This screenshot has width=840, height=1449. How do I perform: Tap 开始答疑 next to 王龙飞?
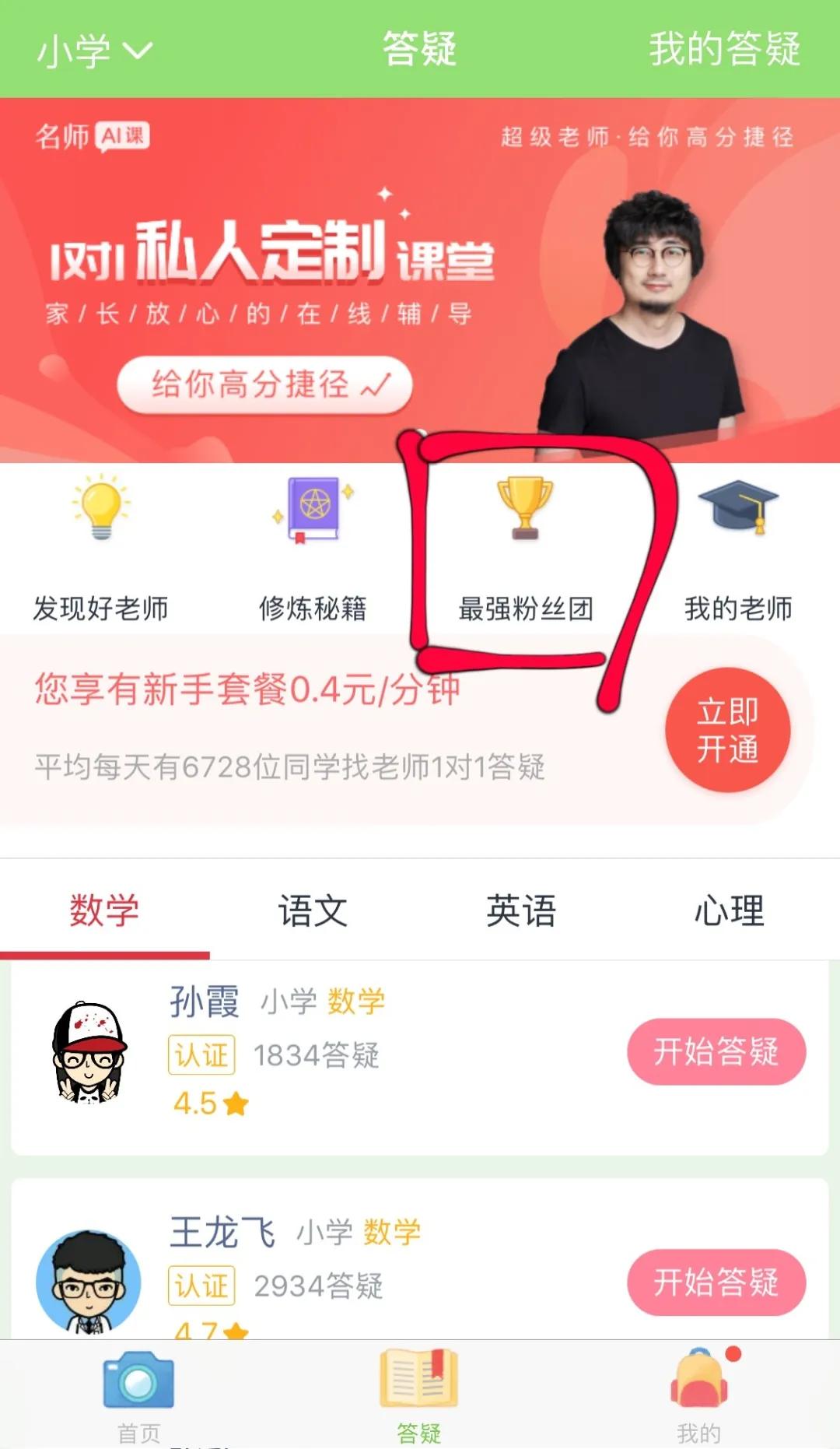[716, 1284]
